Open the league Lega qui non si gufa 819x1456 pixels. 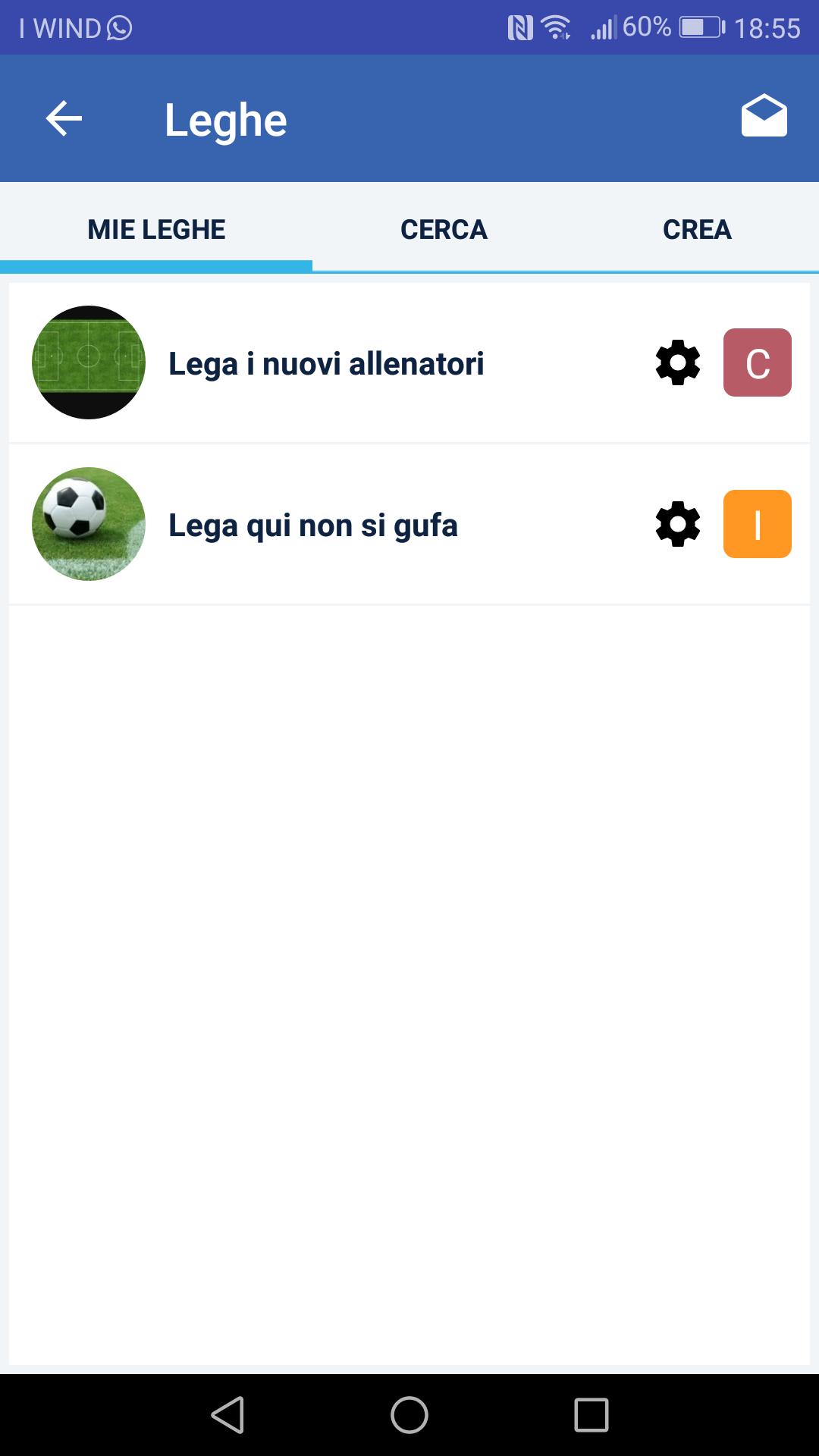[x=311, y=524]
